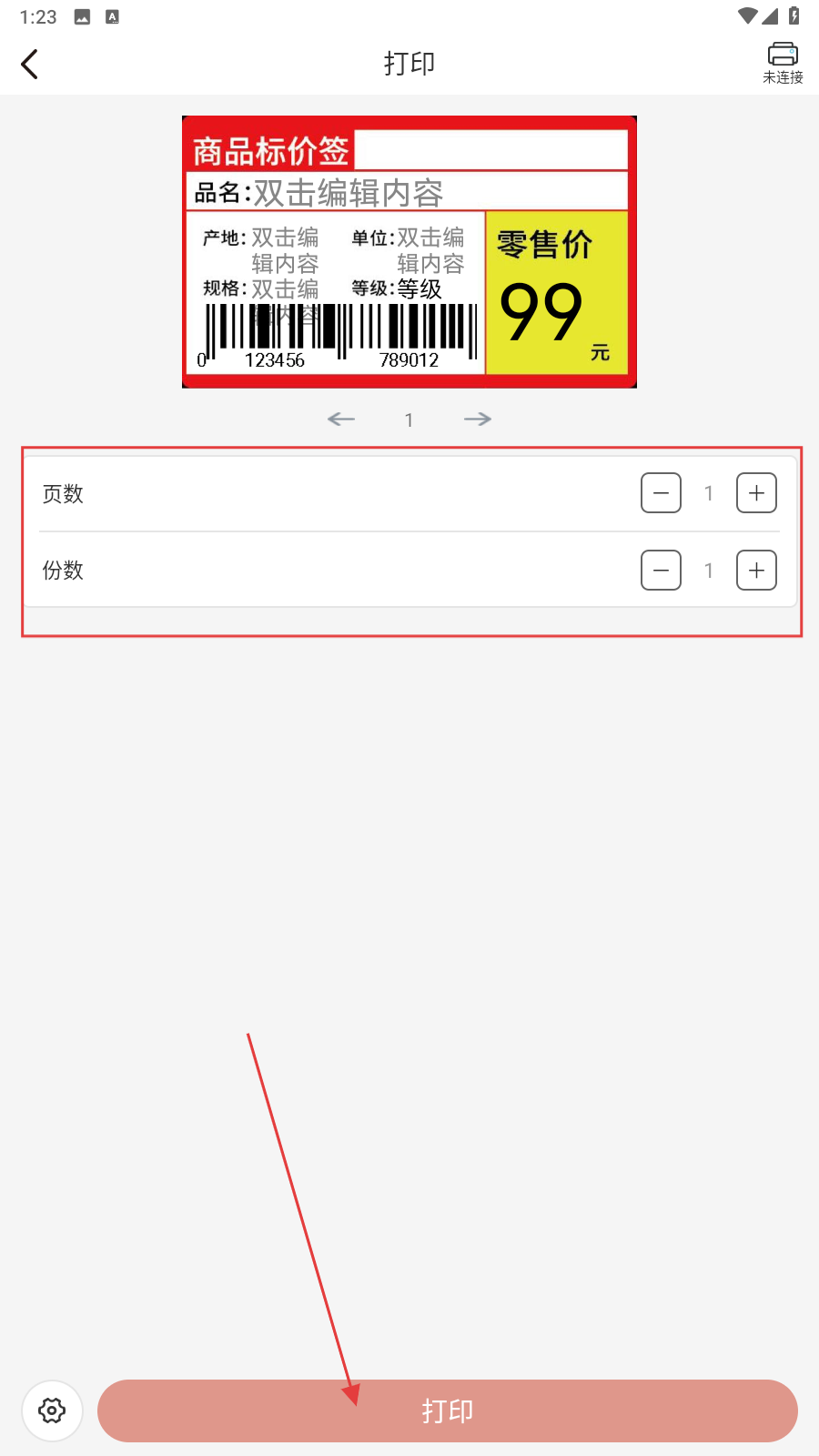This screenshot has height=1456, width=819.
Task: Tap the price label preview
Action: coord(409,252)
